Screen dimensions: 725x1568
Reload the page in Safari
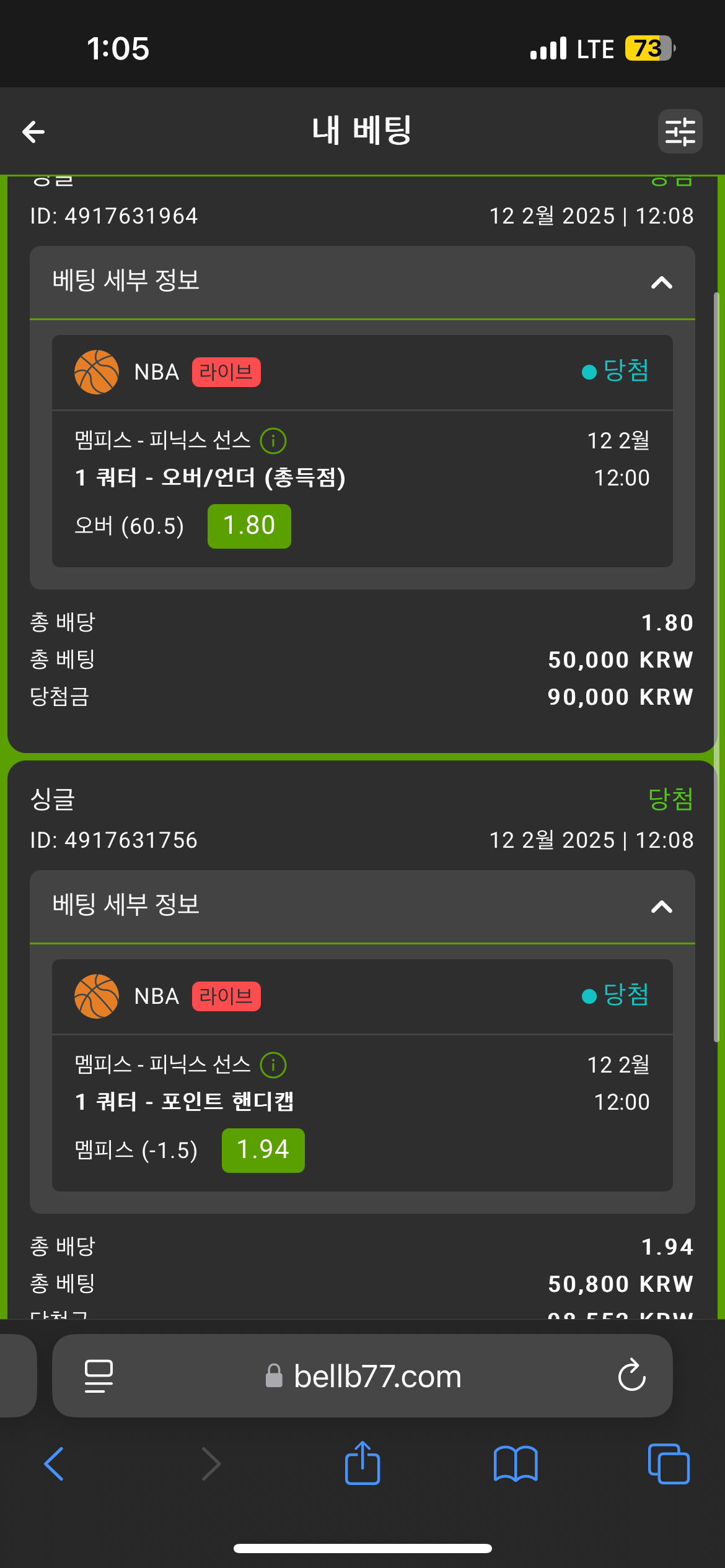pyautogui.click(x=631, y=1375)
